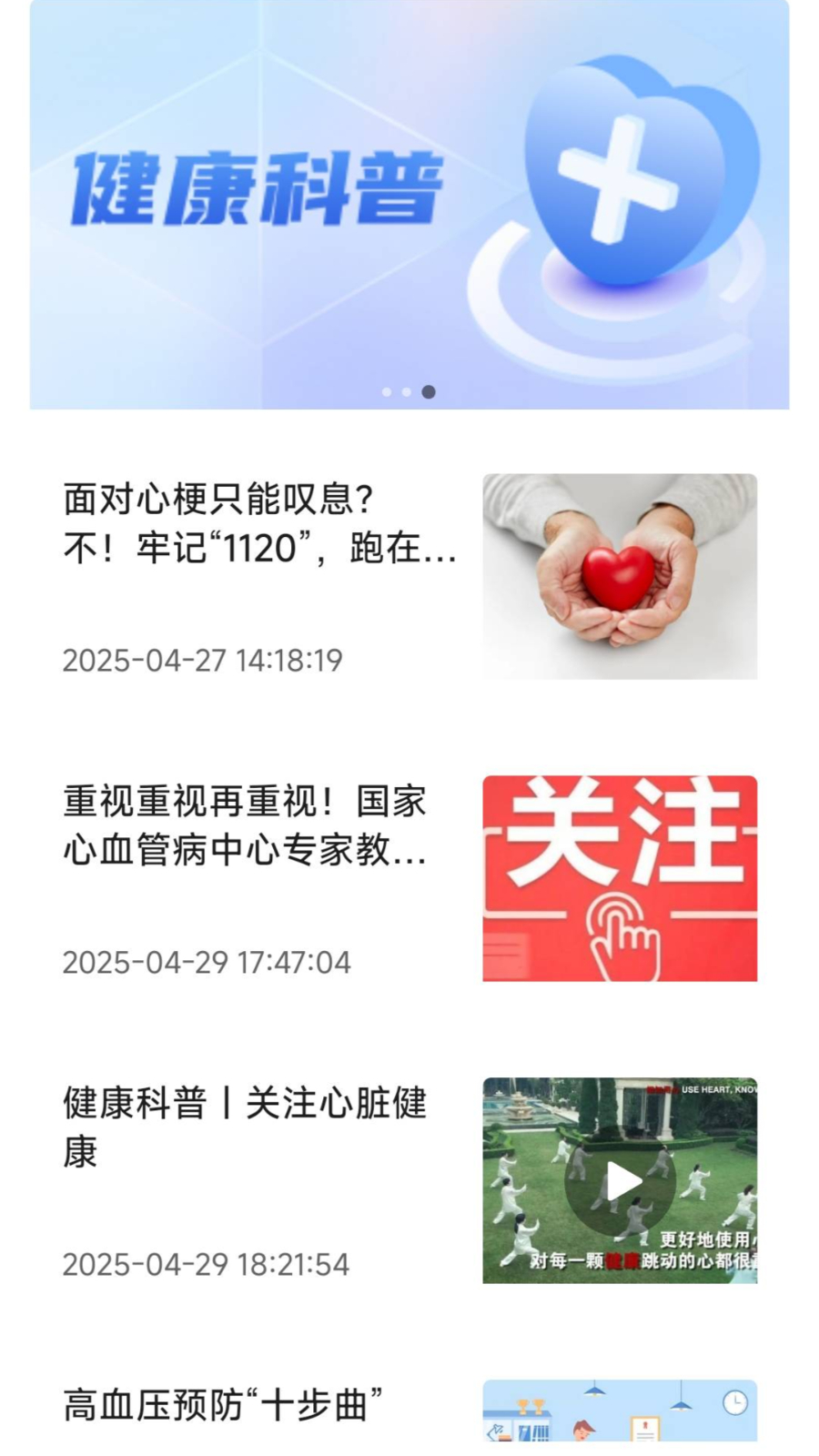Viewport: 819px width, 1456px height.
Task: Select the second carousel indicator dot
Action: click(x=406, y=391)
